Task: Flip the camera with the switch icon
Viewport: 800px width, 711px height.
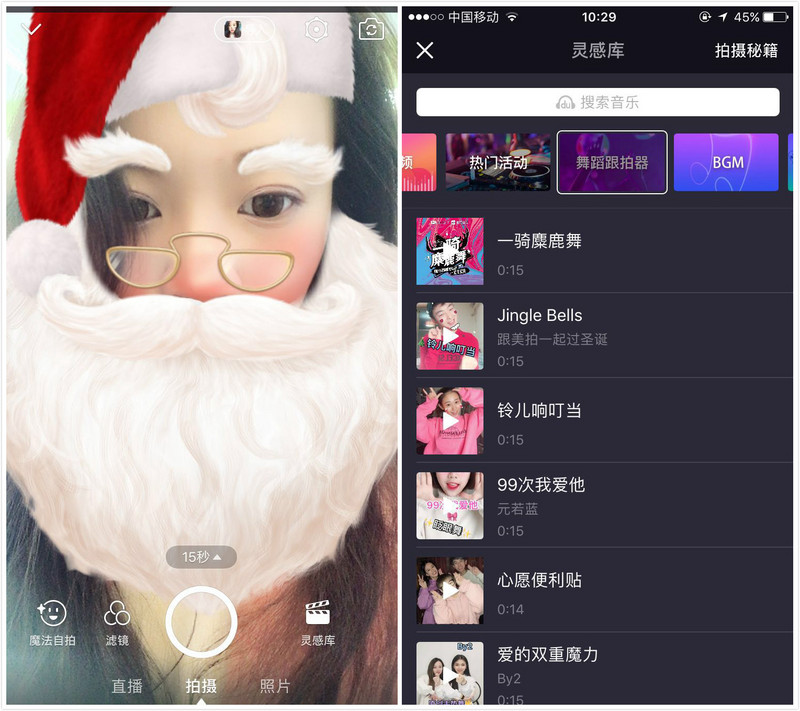Action: coord(371,29)
